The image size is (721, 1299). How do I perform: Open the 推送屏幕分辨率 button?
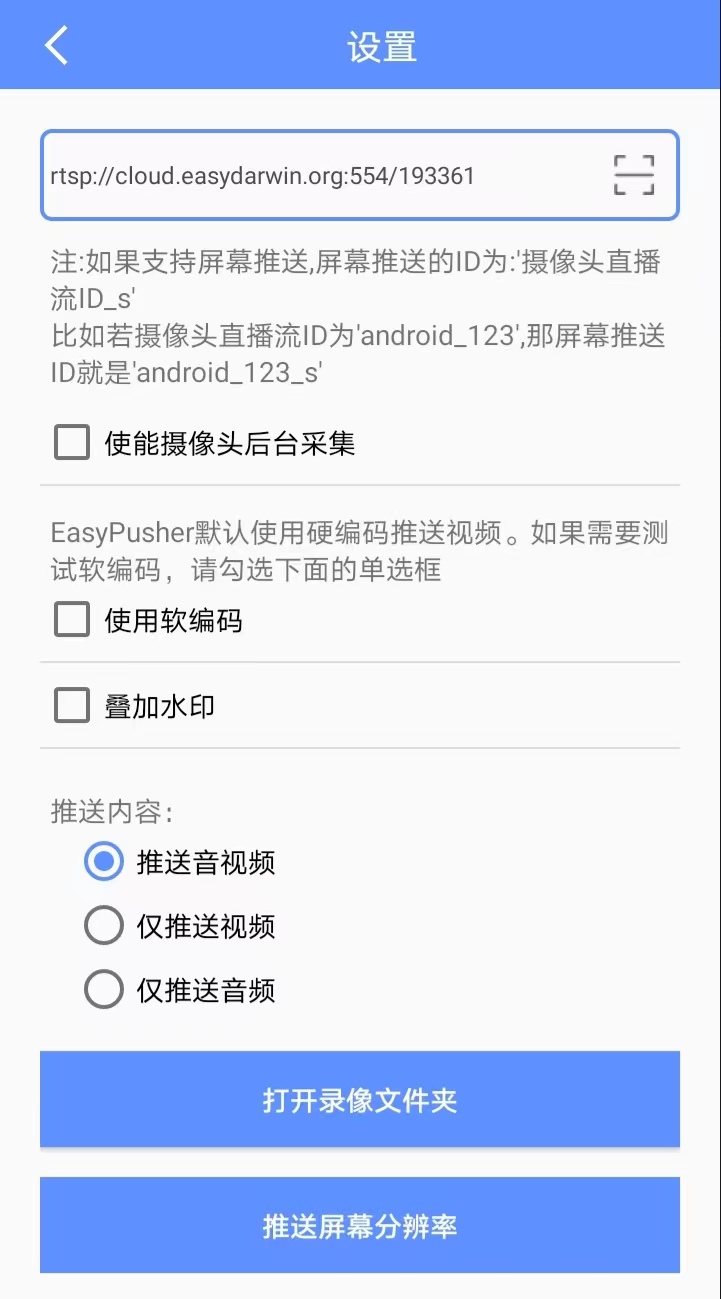click(360, 1225)
